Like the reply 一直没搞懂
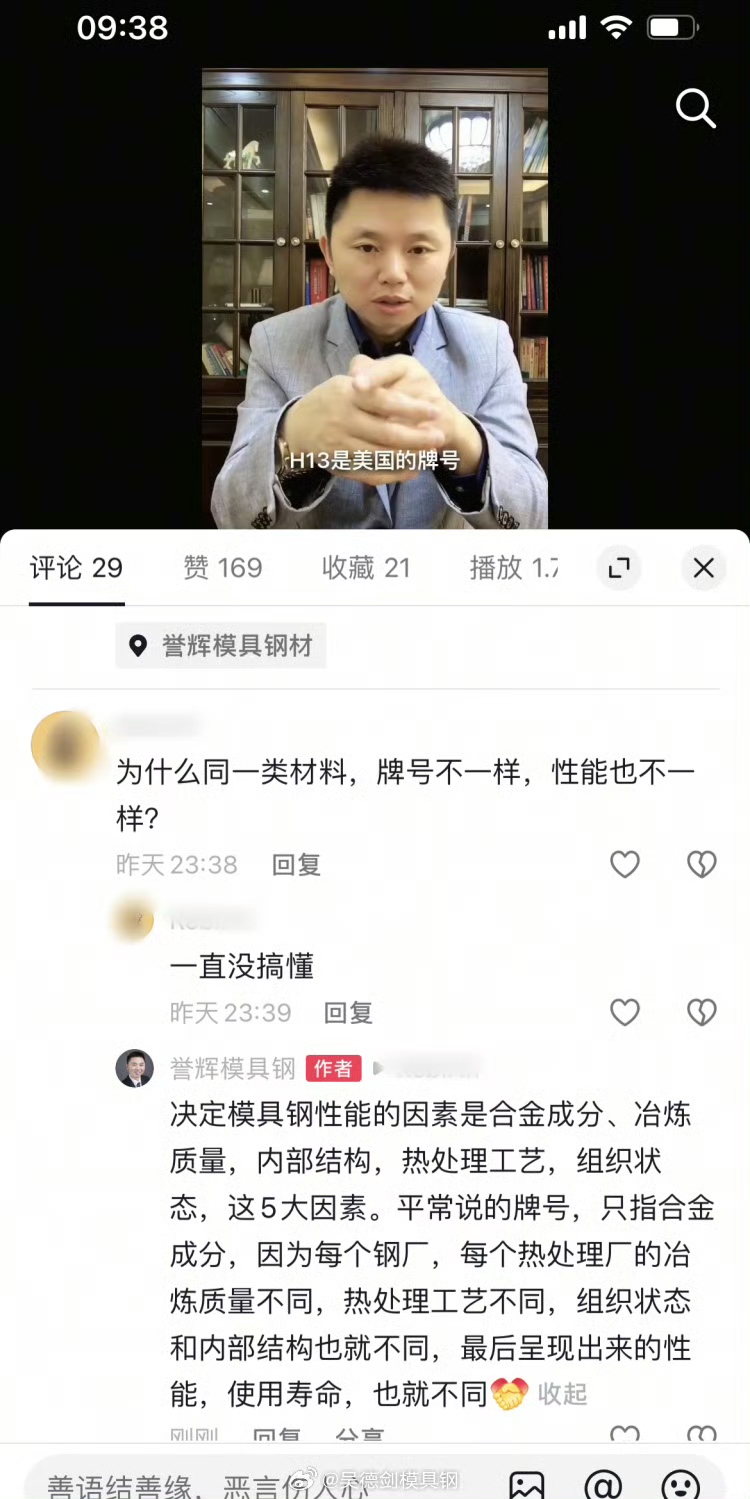750x1499 pixels. 625,1013
